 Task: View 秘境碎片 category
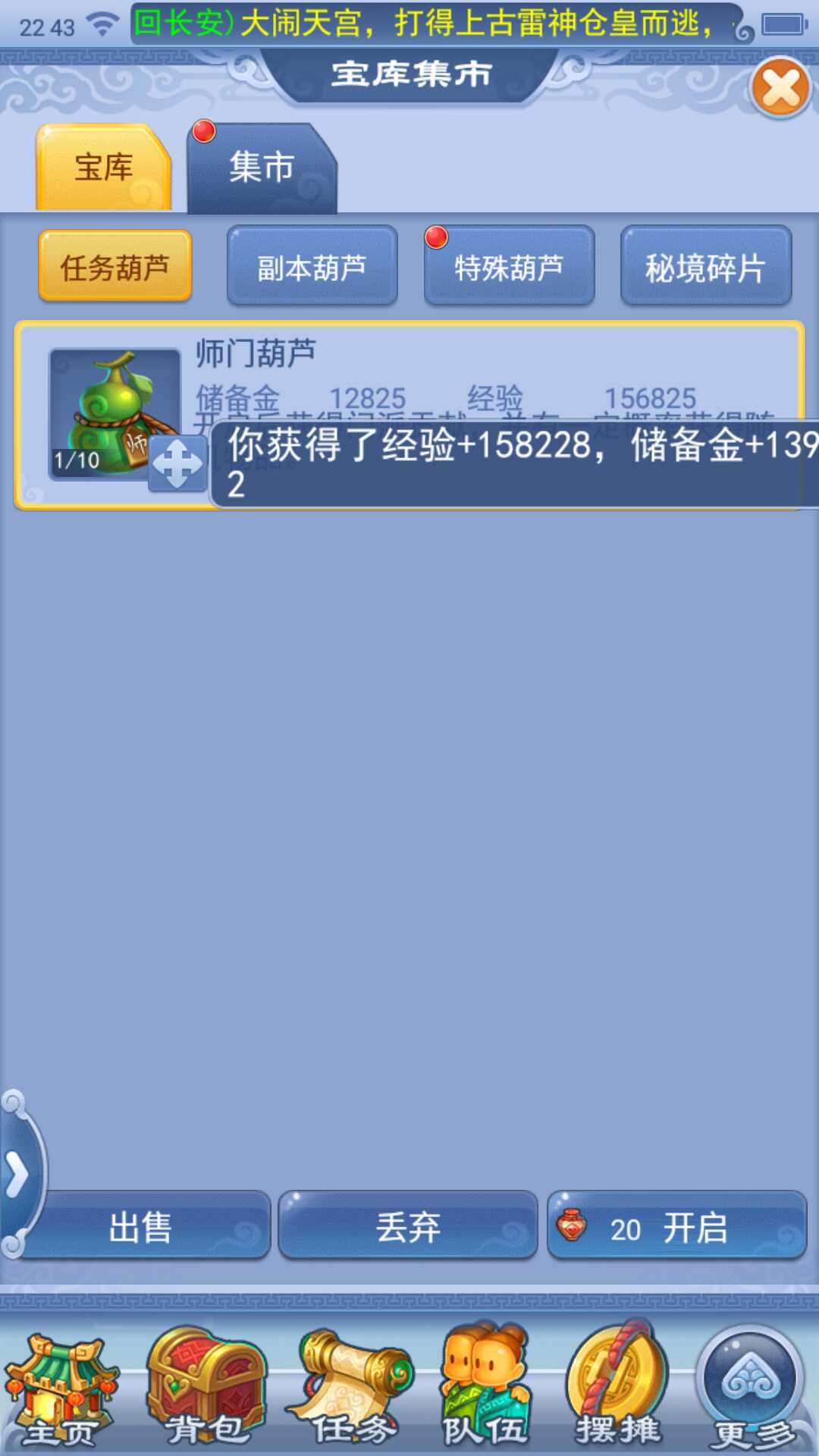pyautogui.click(x=705, y=267)
